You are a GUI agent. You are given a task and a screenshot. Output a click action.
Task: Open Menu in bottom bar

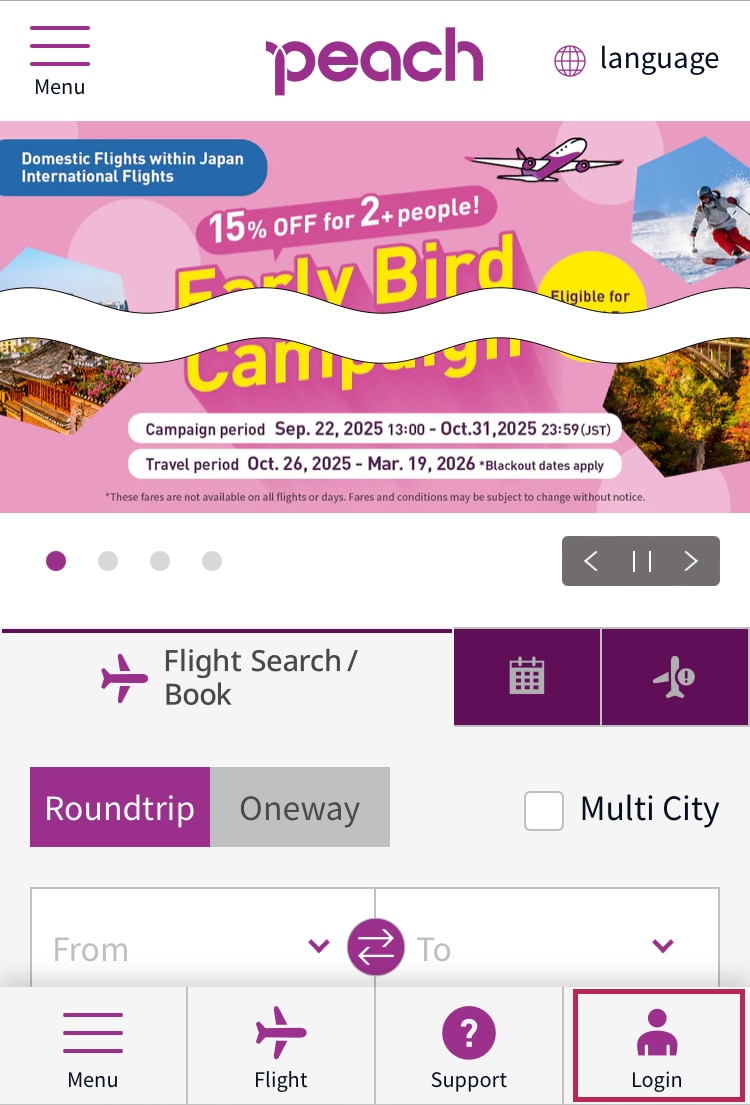point(93,1047)
